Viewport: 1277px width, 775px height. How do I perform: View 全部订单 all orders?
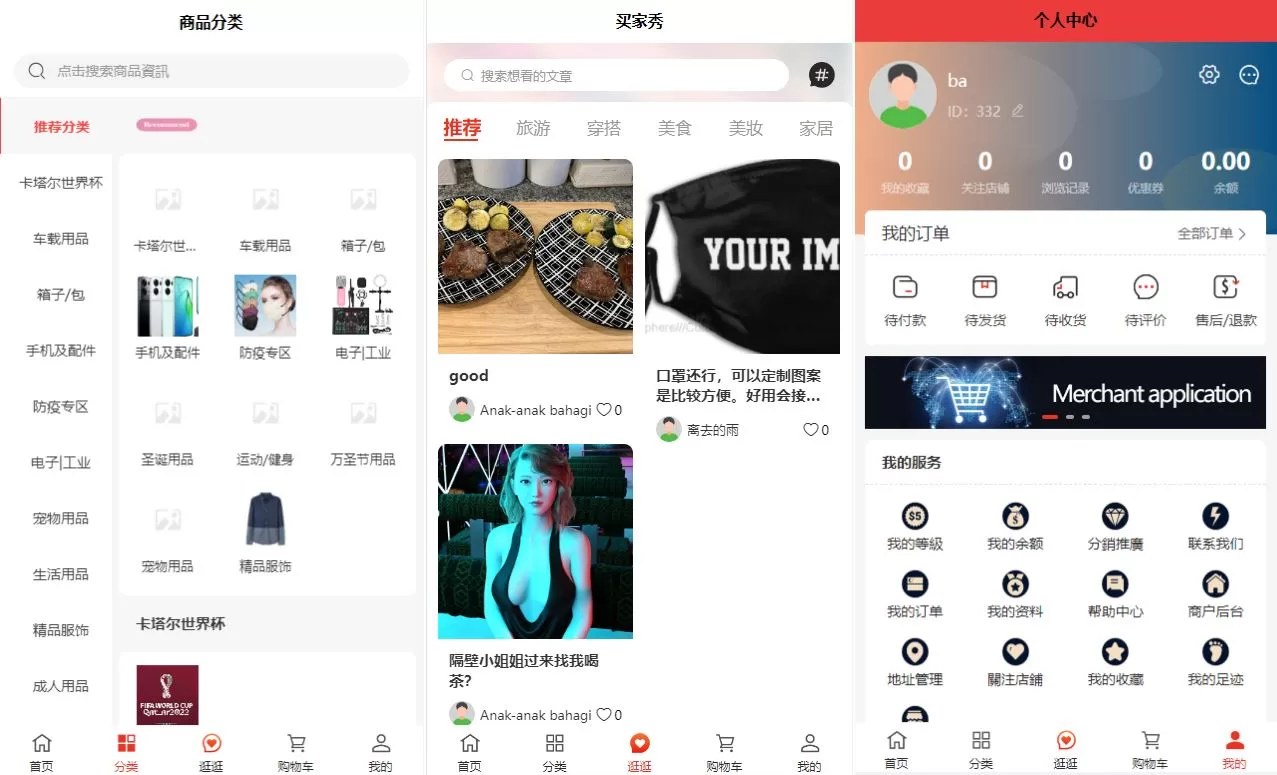pos(1211,234)
